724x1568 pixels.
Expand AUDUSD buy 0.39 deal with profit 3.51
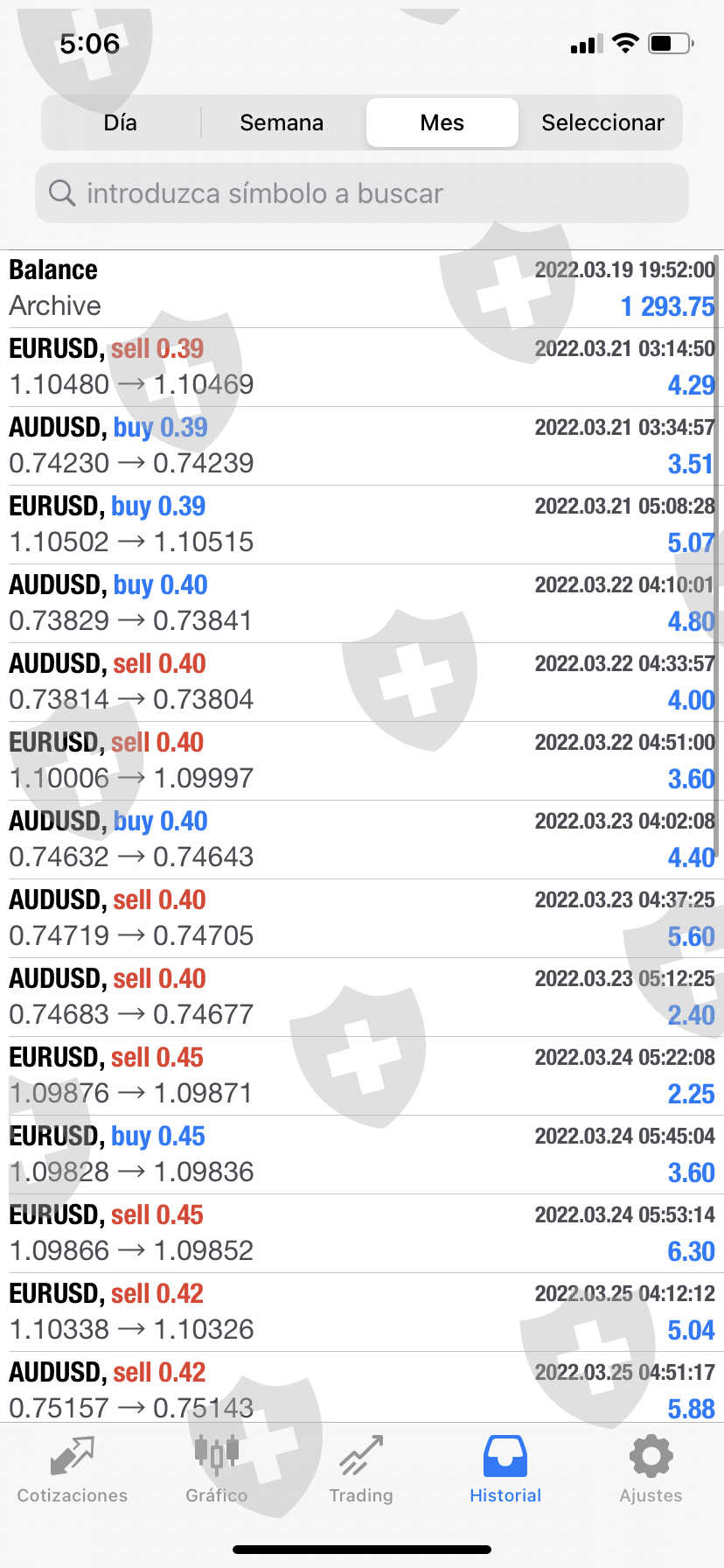coord(362,446)
